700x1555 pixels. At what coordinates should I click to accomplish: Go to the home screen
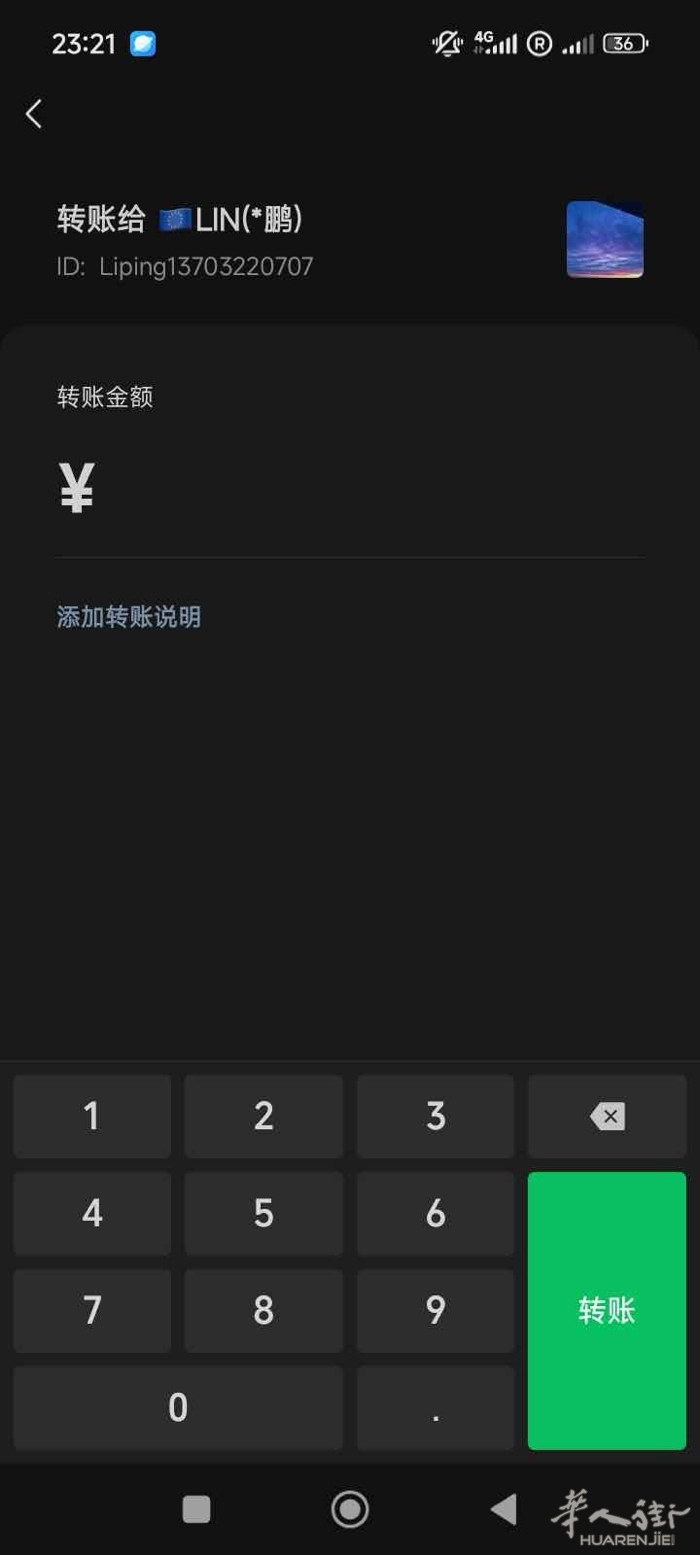(350, 1509)
